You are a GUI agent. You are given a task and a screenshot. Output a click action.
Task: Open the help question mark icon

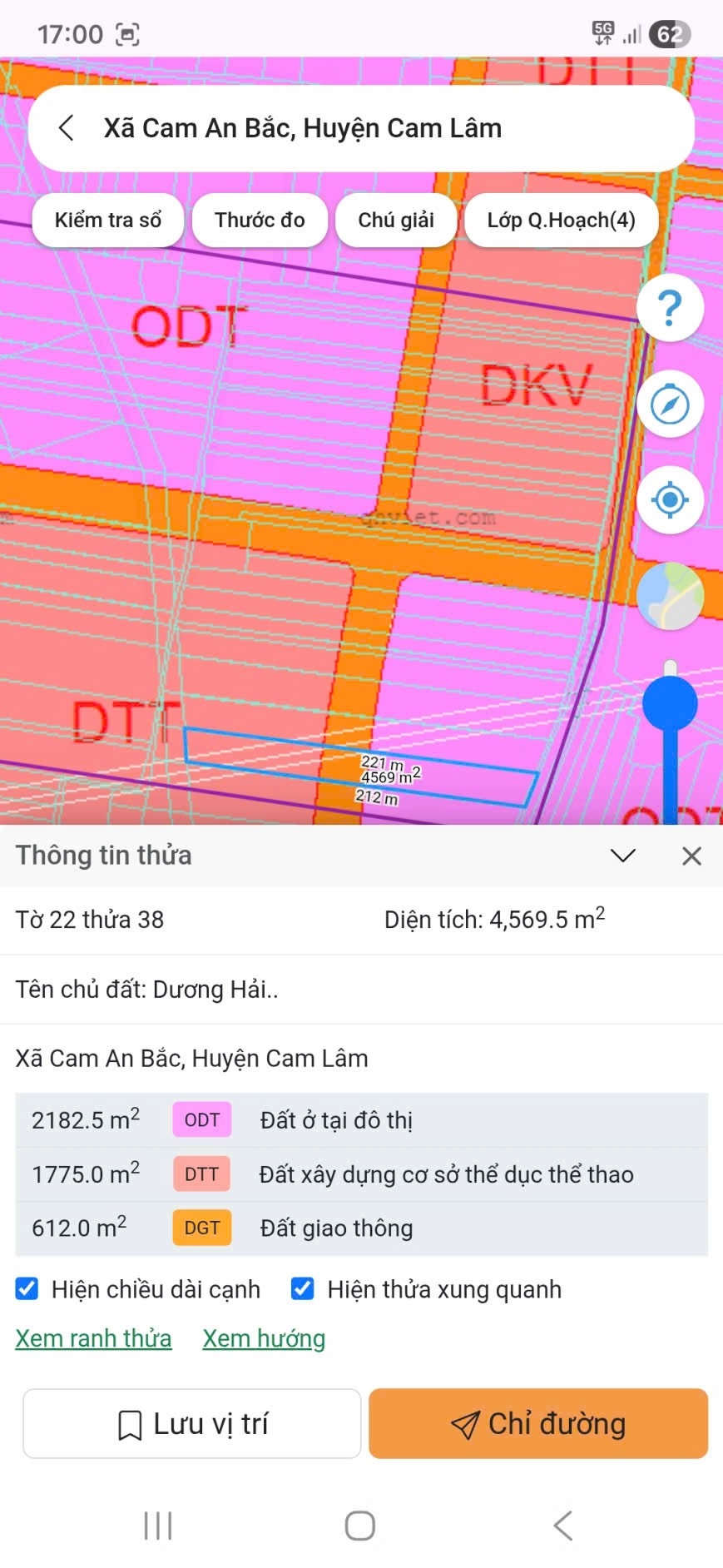pos(670,306)
